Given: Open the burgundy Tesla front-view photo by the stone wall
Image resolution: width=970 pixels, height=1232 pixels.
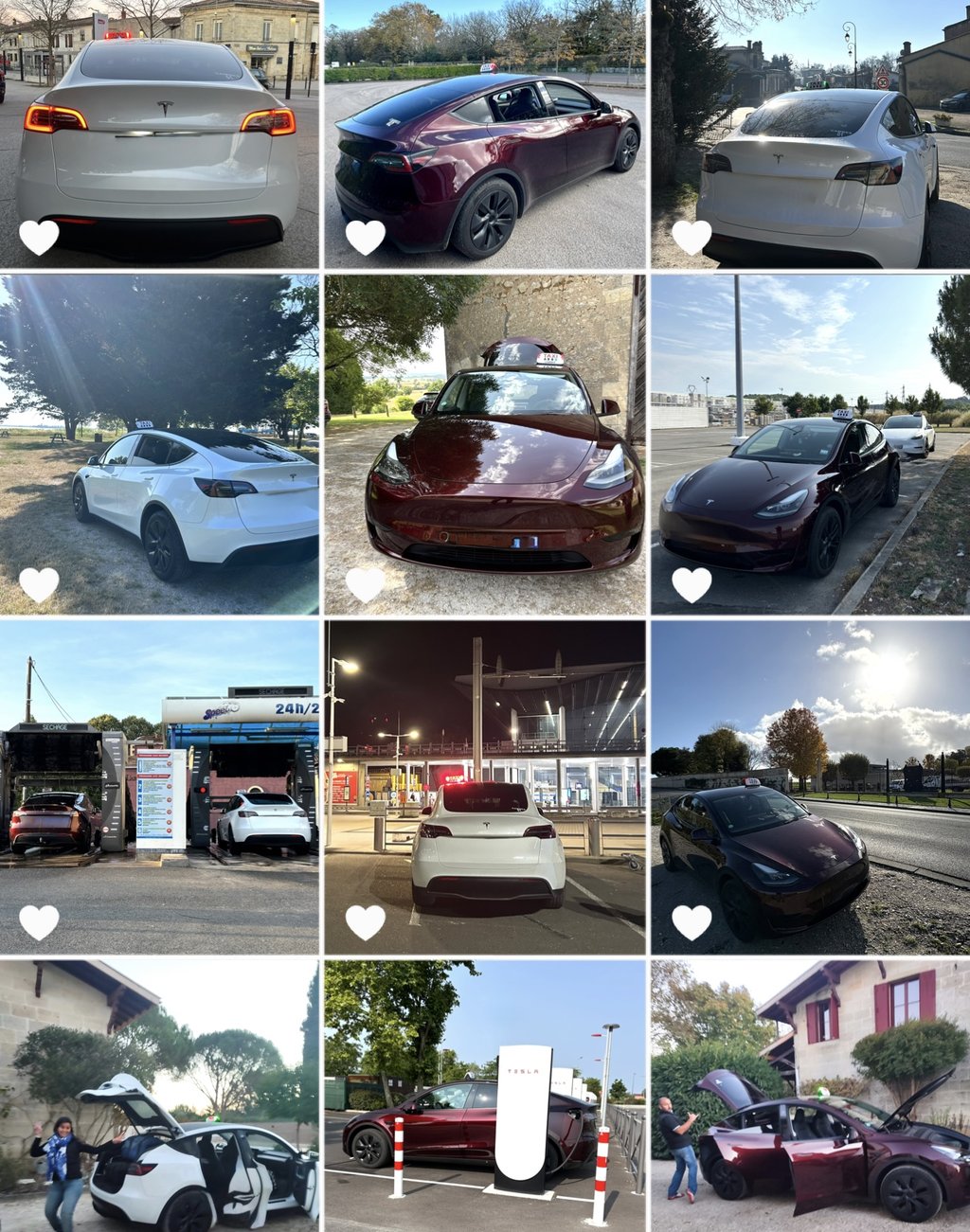Looking at the screenshot, I should (x=485, y=443).
